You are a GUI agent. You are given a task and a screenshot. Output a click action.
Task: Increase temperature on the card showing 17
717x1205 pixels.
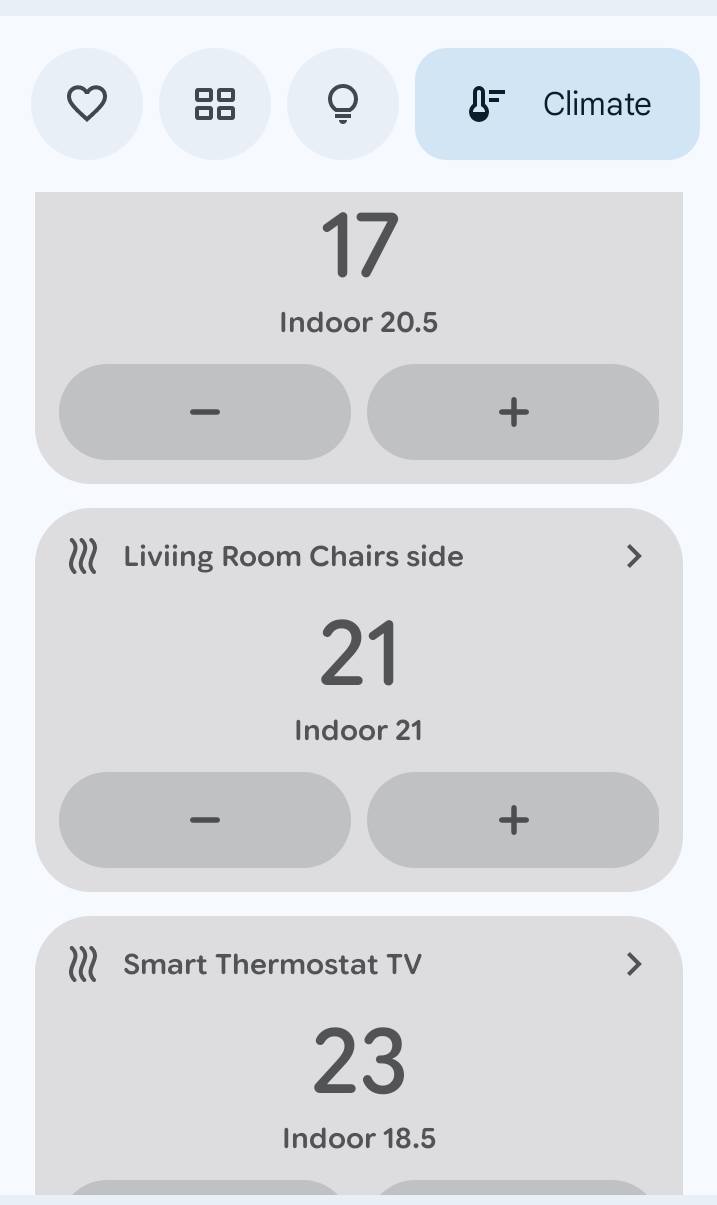click(x=513, y=412)
